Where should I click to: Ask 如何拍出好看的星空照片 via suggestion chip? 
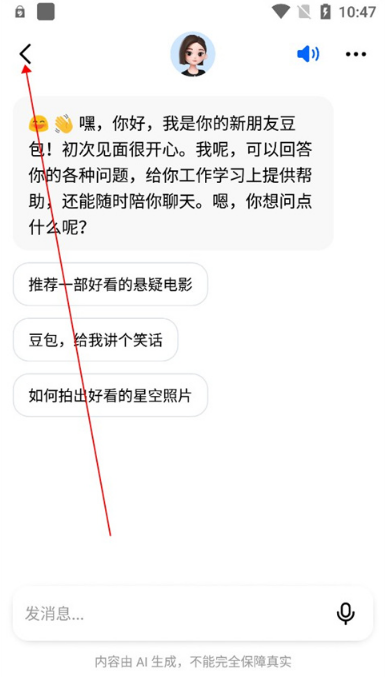(x=111, y=395)
